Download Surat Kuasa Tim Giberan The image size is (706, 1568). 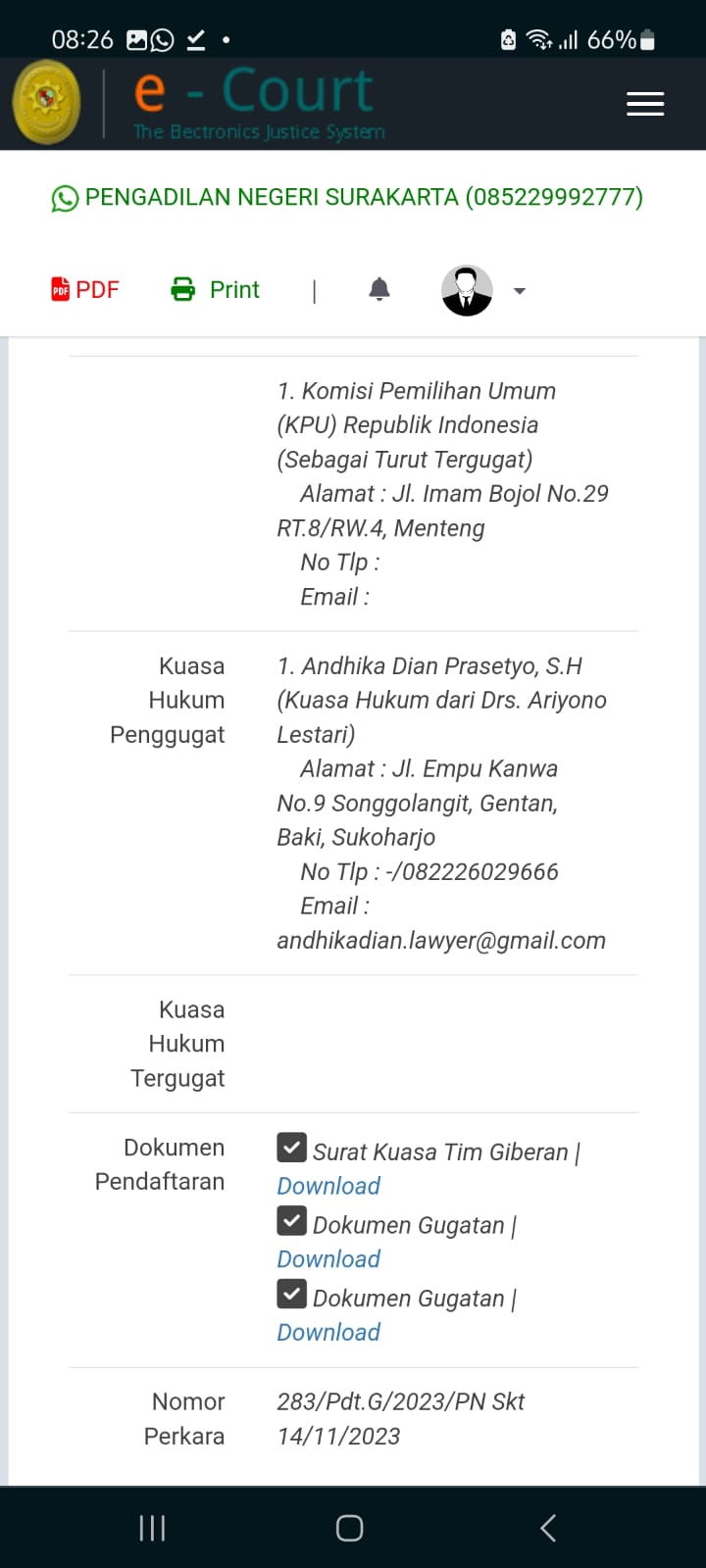pyautogui.click(x=328, y=1186)
